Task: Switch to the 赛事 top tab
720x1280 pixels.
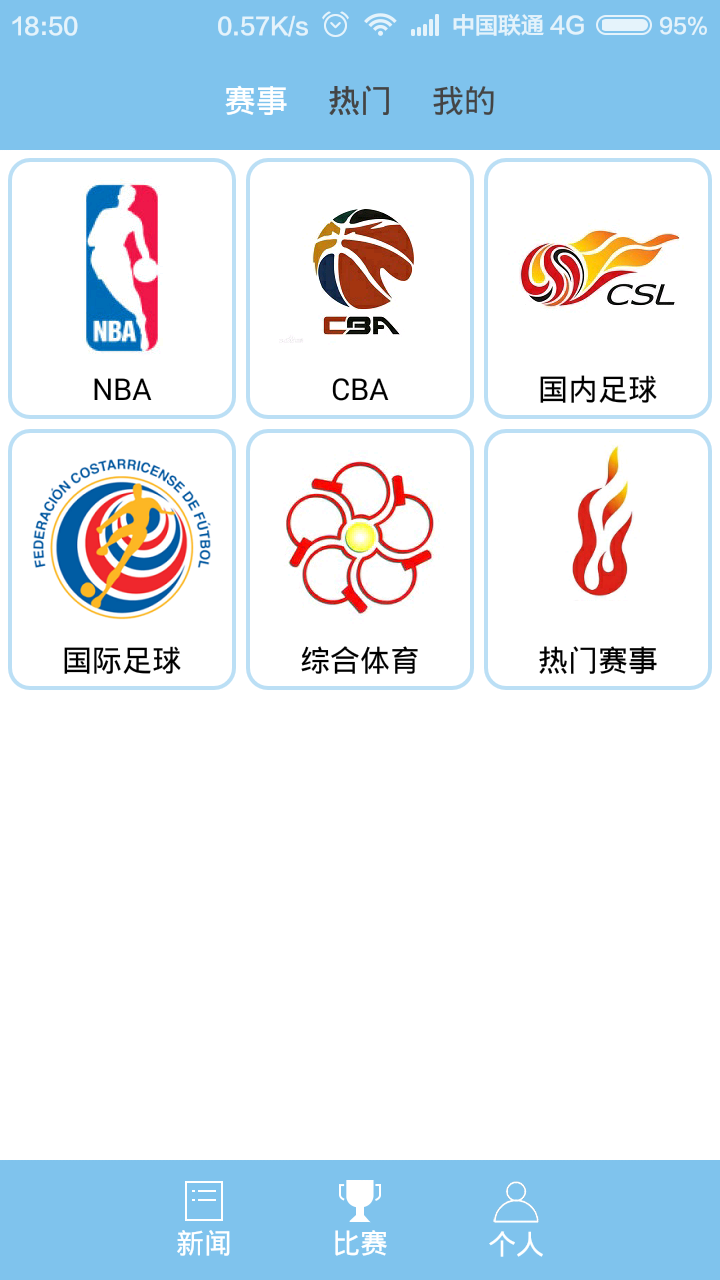Action: (256, 101)
